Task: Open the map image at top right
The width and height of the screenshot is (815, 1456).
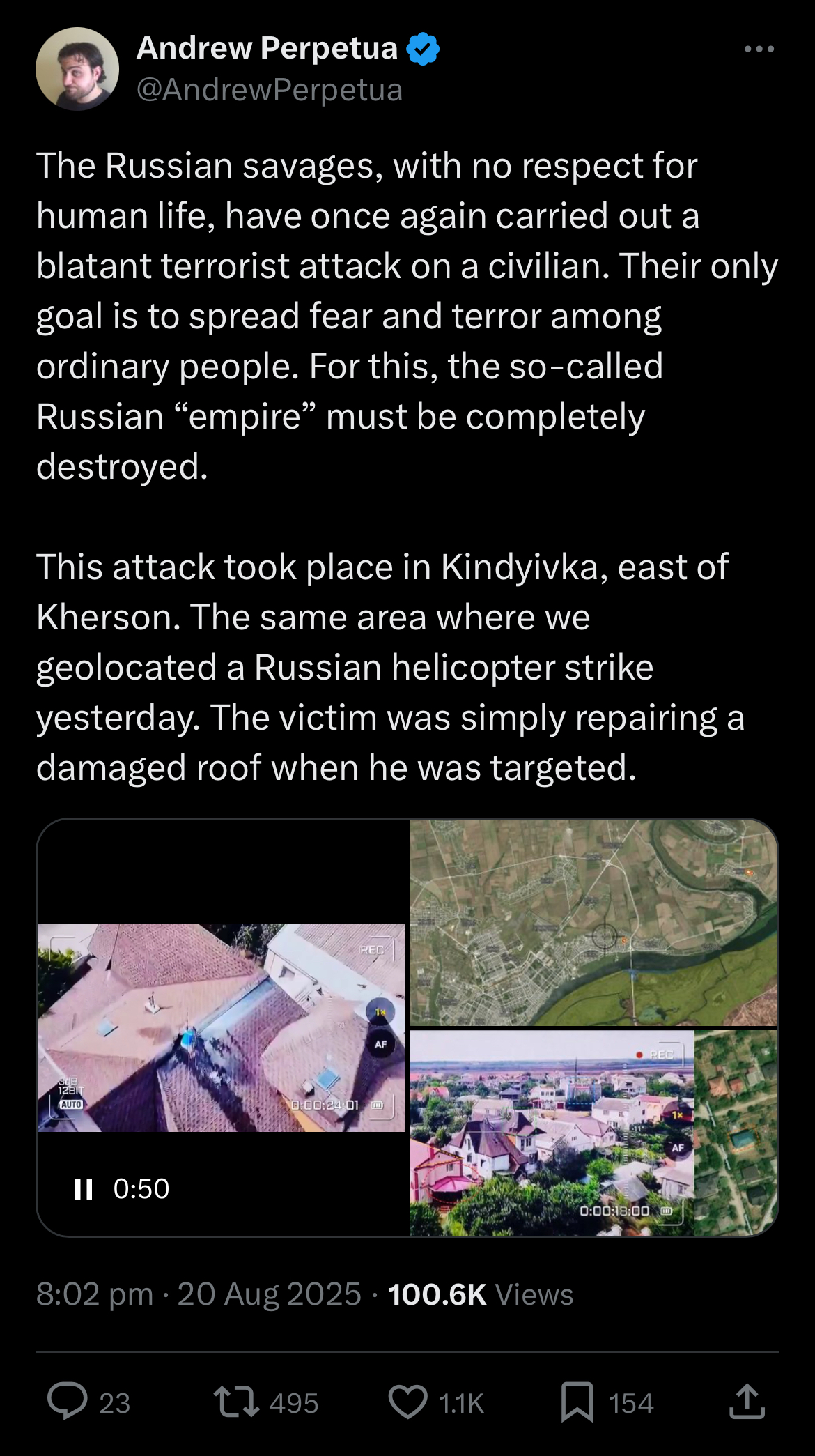Action: pos(593,922)
